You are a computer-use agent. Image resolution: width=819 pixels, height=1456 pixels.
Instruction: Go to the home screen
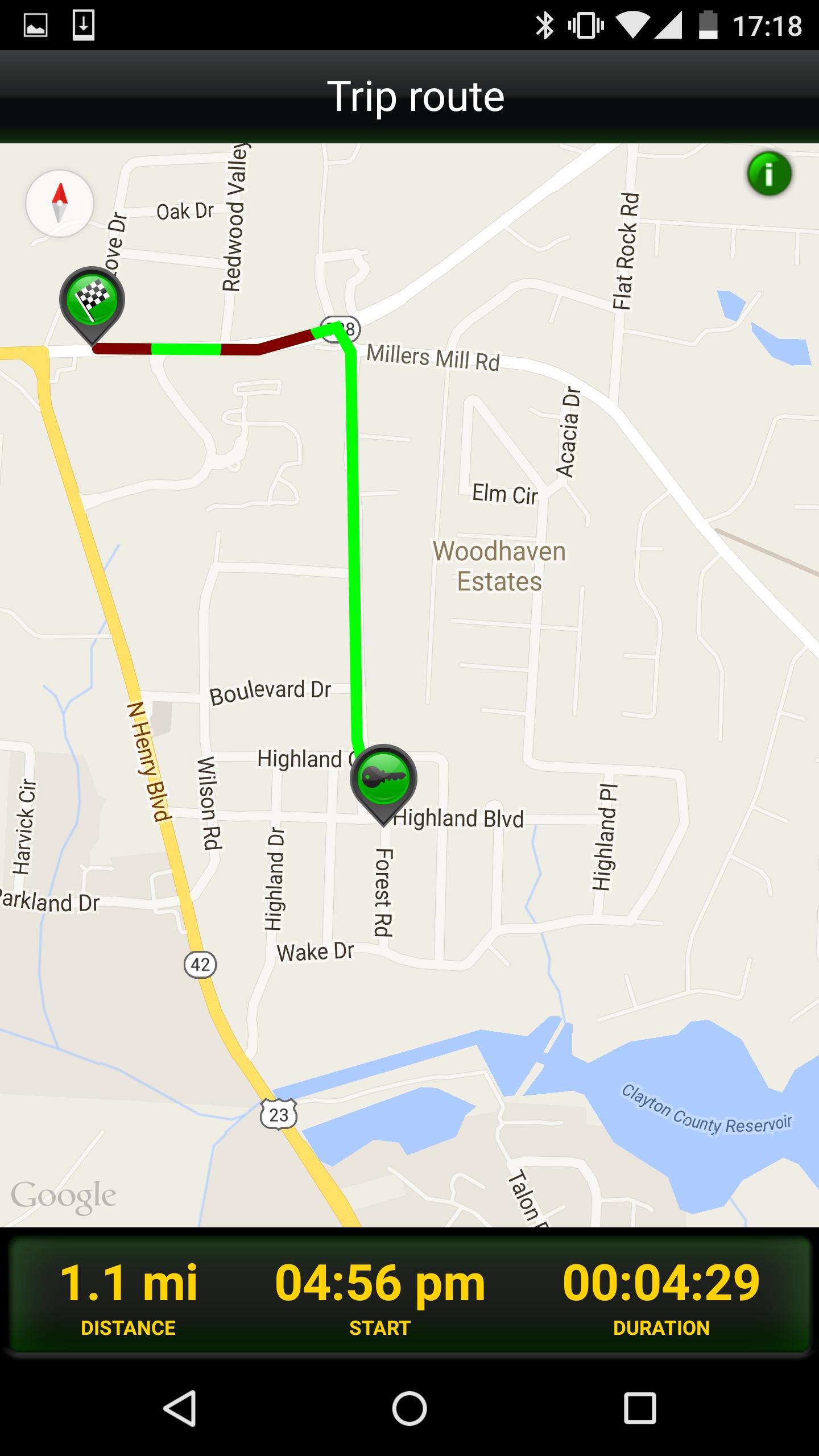pos(409,1408)
